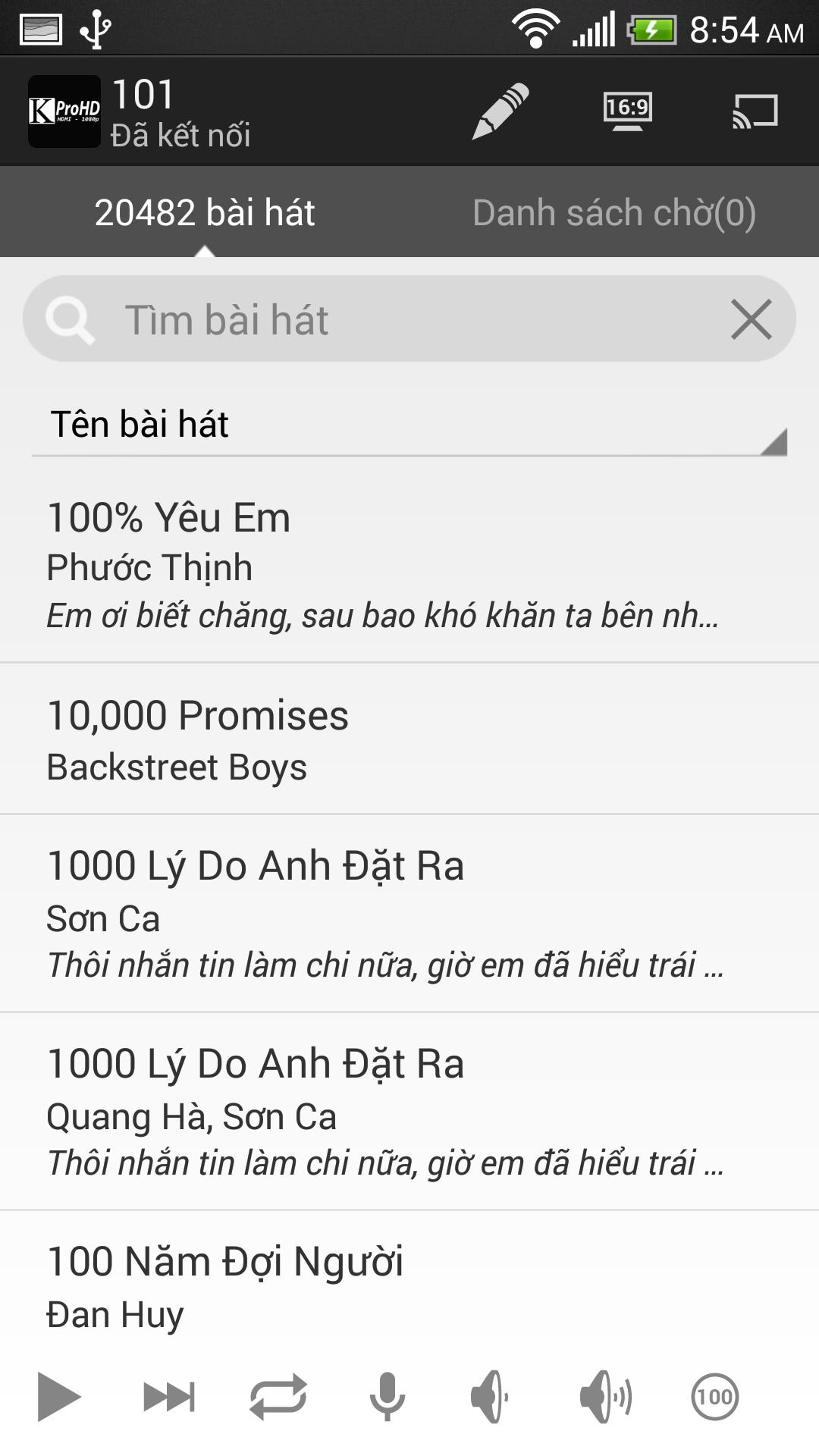Screen dimensions: 819x1456
Task: Skip to the next song
Action: pyautogui.click(x=168, y=1396)
